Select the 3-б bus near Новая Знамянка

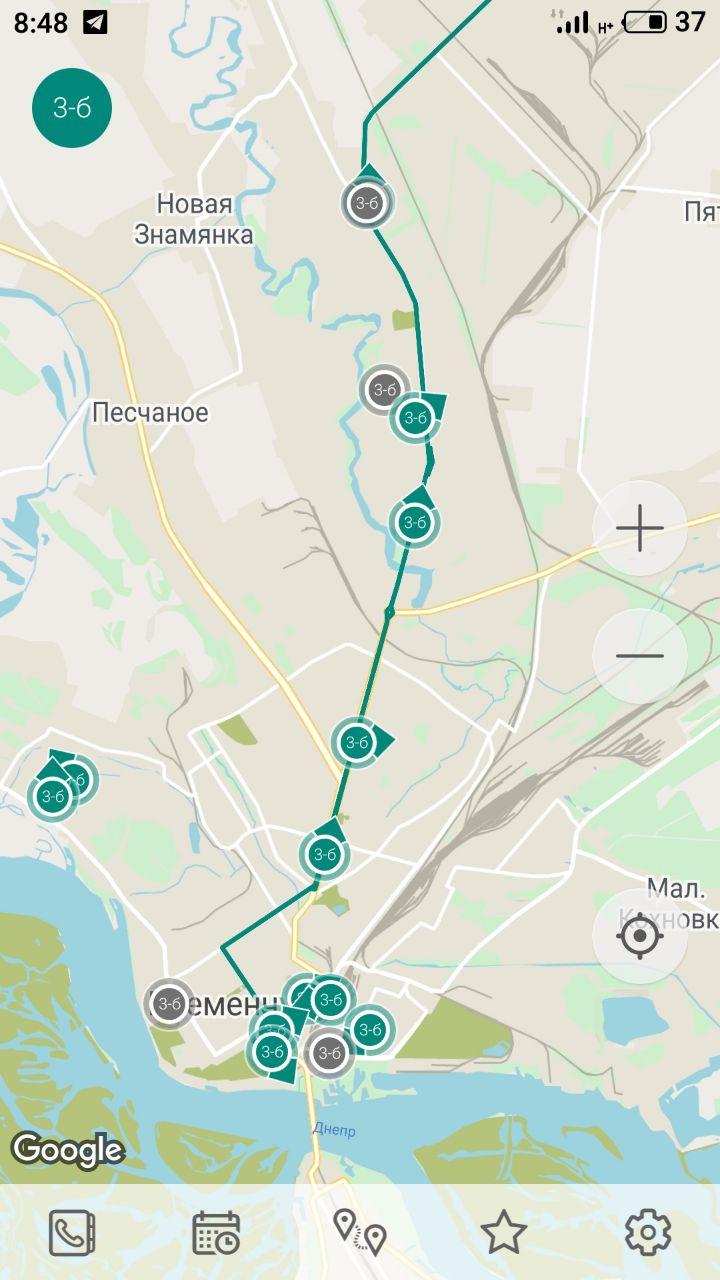[x=367, y=203]
